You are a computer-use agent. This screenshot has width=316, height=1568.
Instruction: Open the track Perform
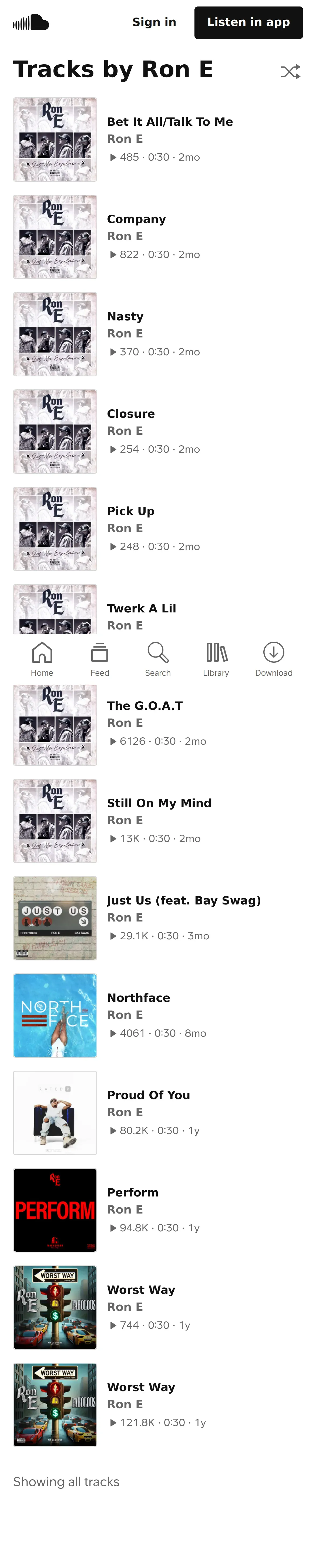coord(132,1193)
